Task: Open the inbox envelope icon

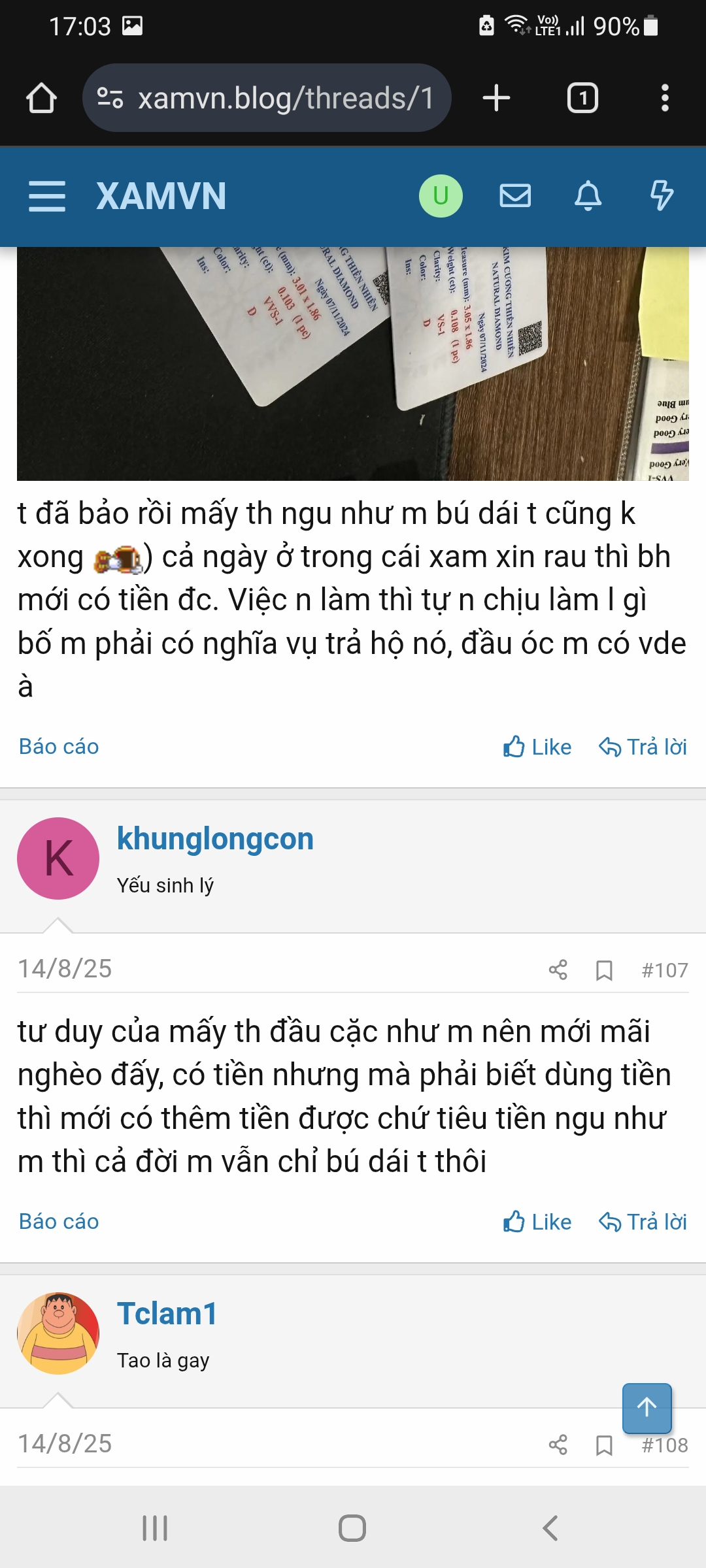Action: pos(515,196)
